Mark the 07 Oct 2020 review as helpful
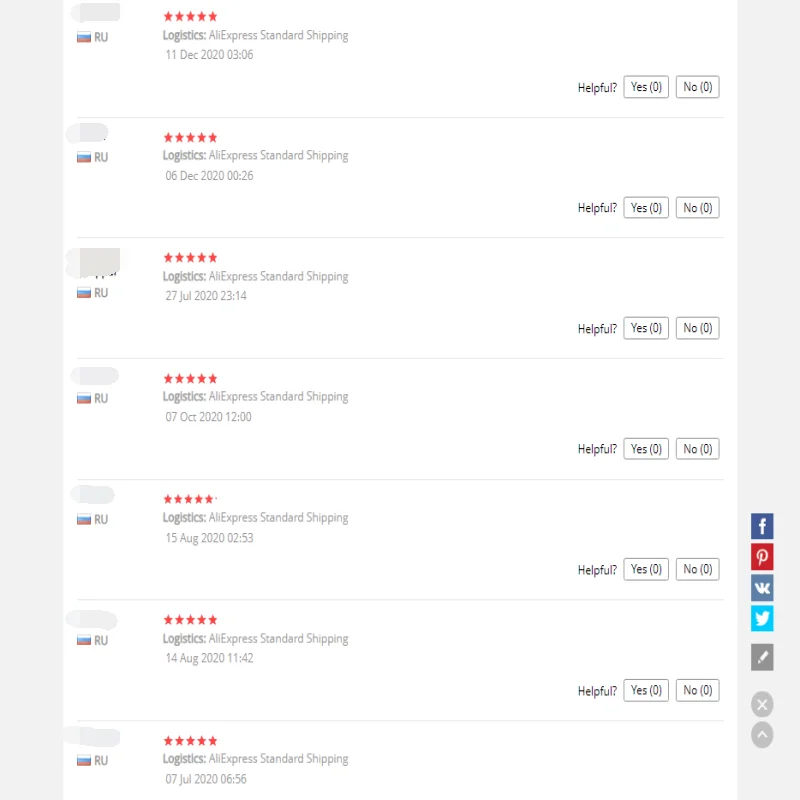Image resolution: width=800 pixels, height=800 pixels. [x=645, y=449]
